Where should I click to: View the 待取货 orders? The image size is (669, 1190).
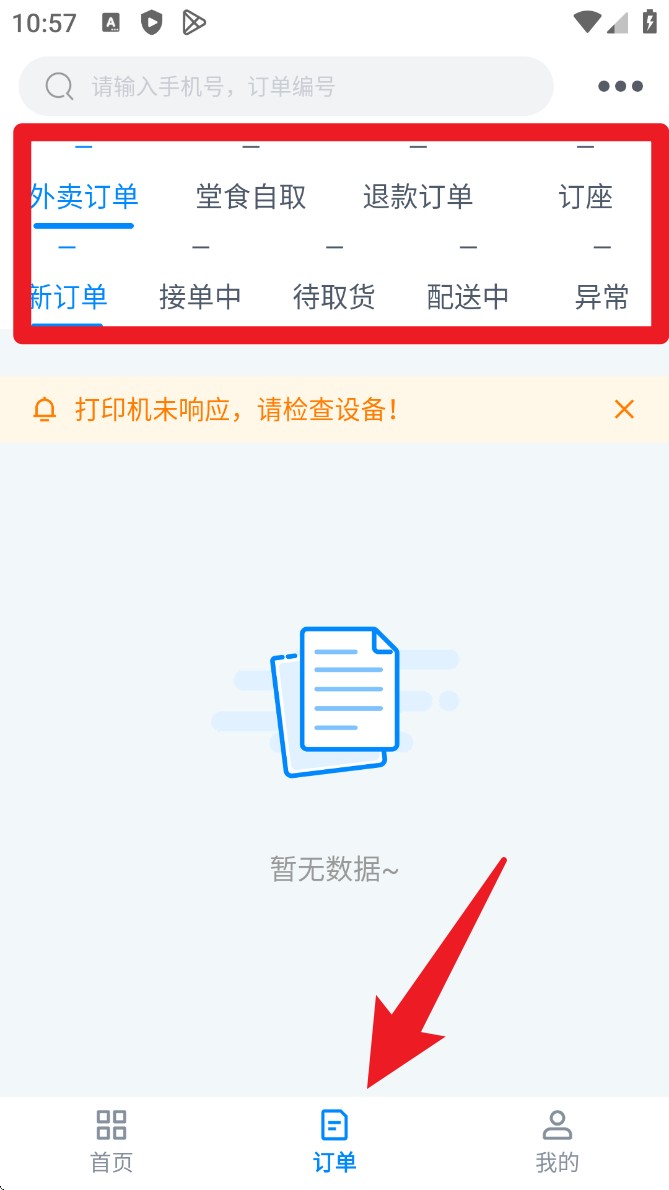coord(334,297)
